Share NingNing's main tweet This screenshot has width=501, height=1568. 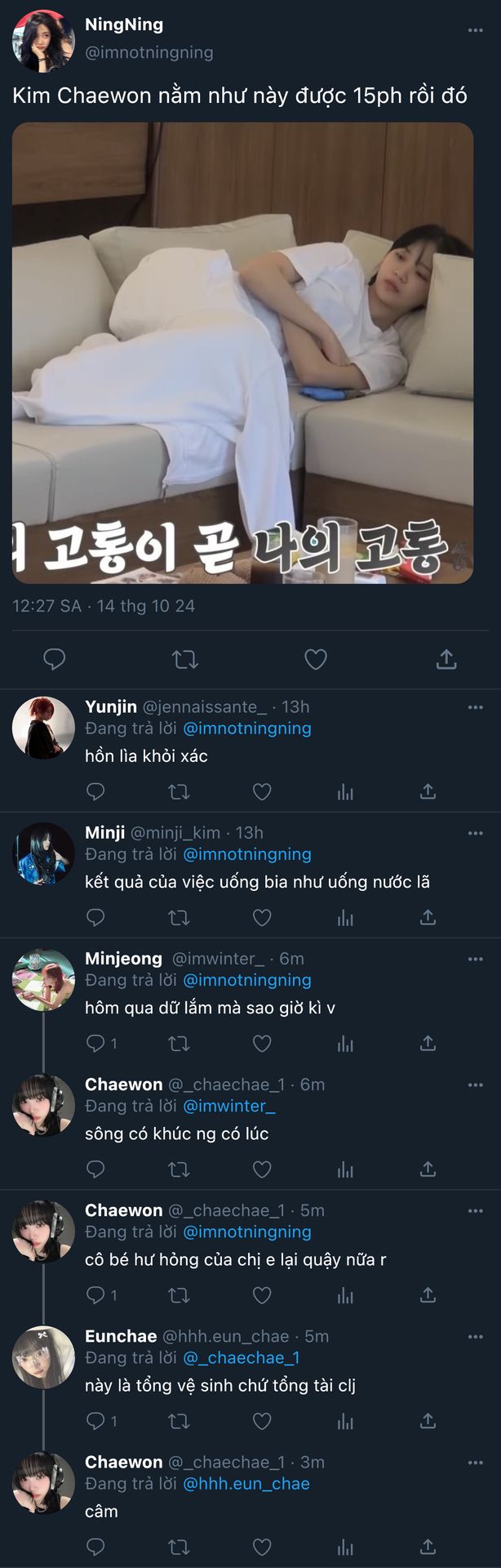(446, 659)
